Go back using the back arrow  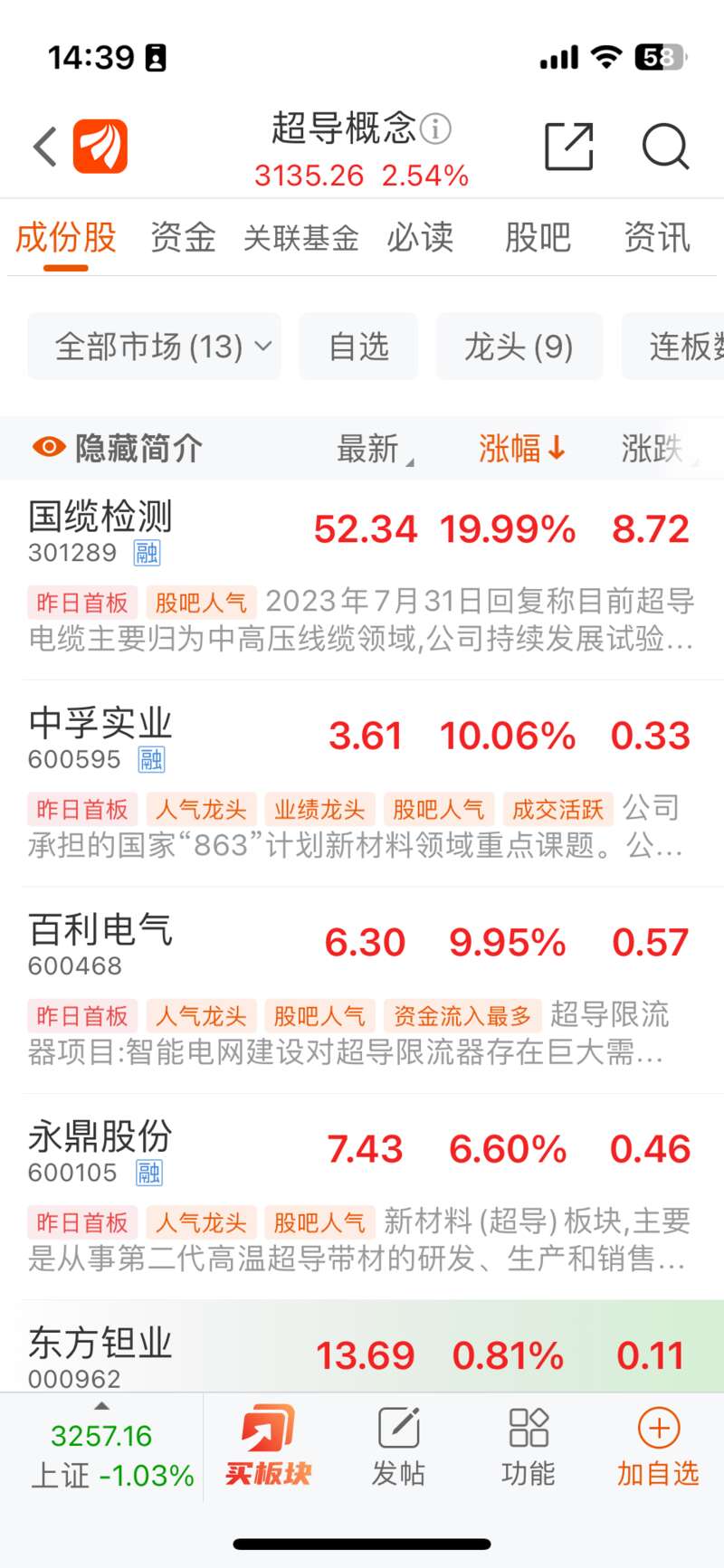pos(45,147)
